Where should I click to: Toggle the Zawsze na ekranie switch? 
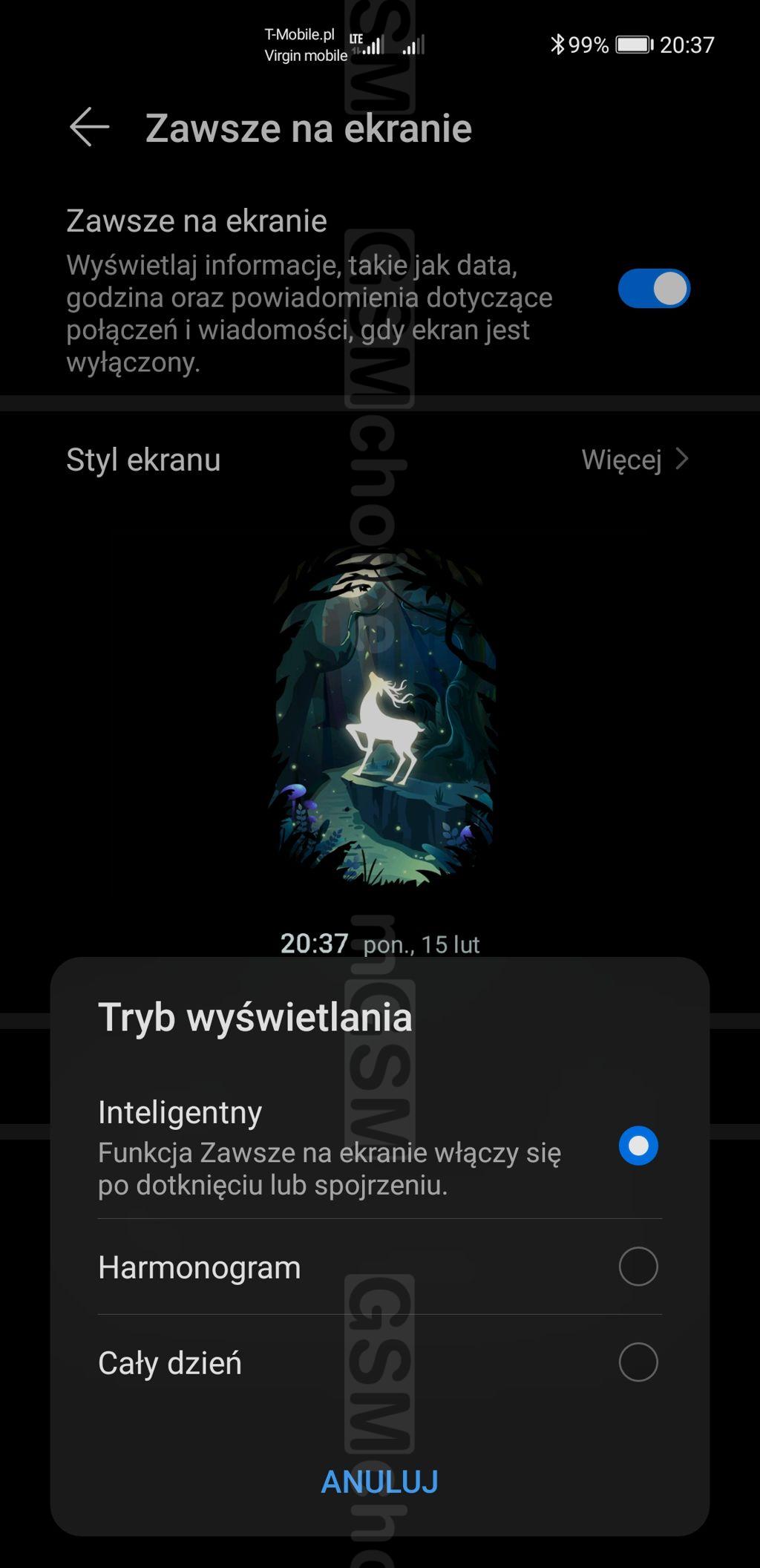click(653, 289)
